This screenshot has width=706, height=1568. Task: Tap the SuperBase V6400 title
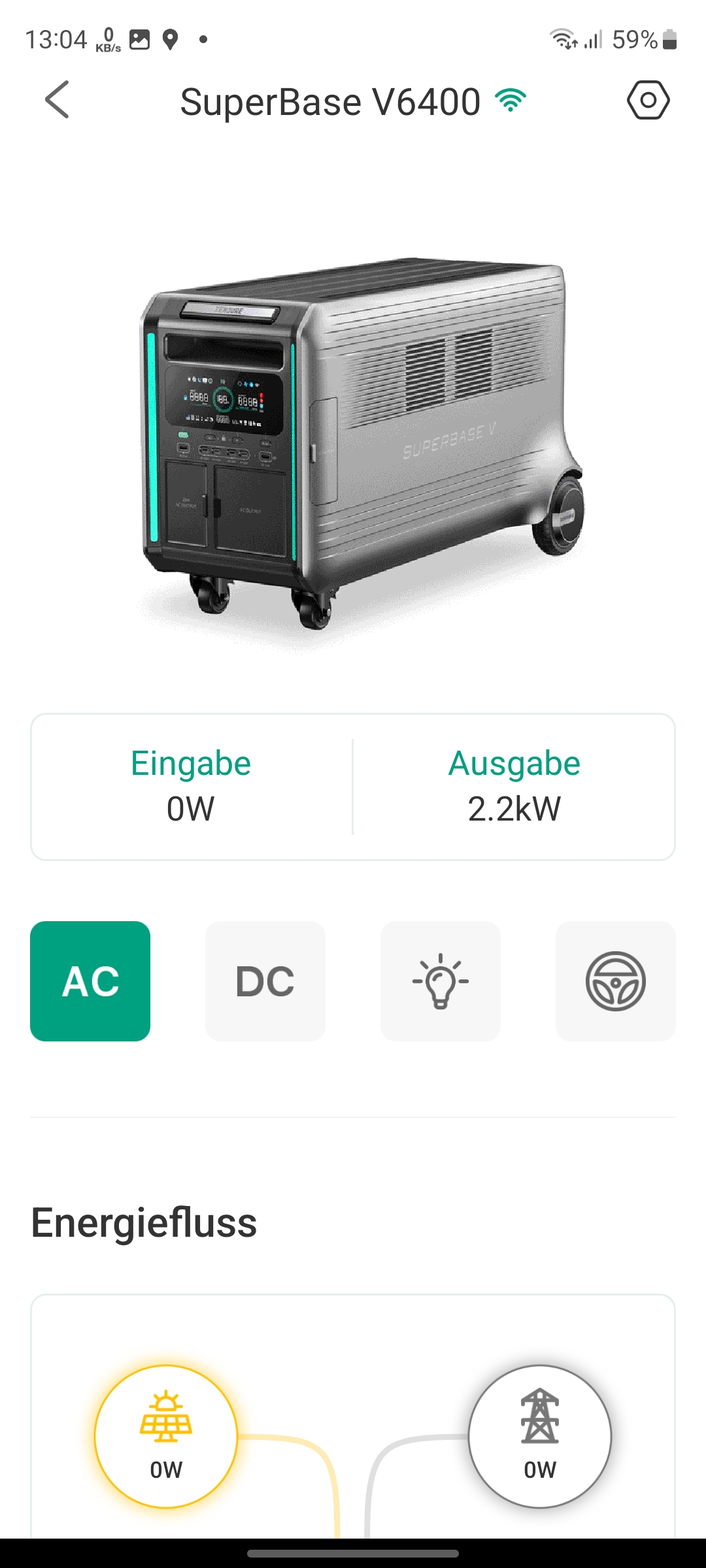(x=329, y=101)
